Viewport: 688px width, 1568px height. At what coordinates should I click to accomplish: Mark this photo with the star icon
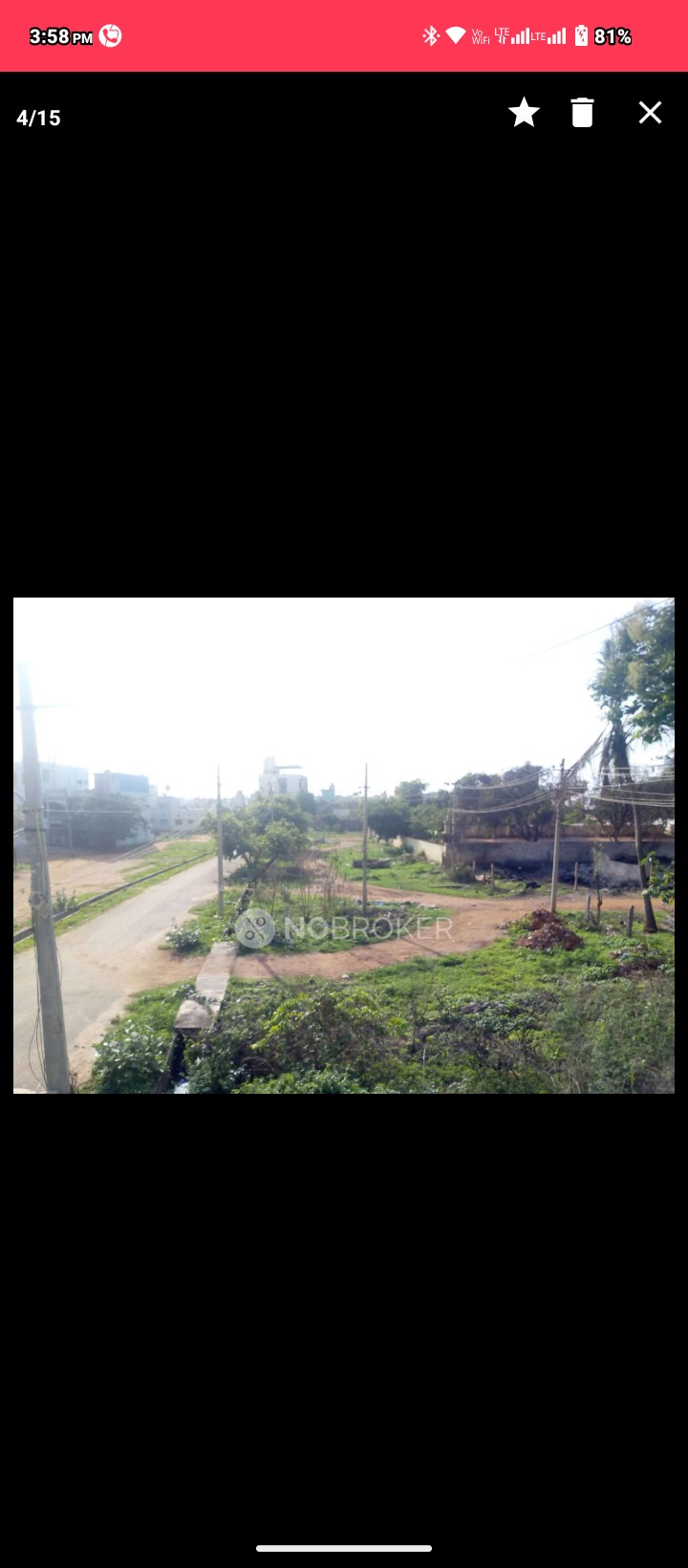(x=524, y=113)
